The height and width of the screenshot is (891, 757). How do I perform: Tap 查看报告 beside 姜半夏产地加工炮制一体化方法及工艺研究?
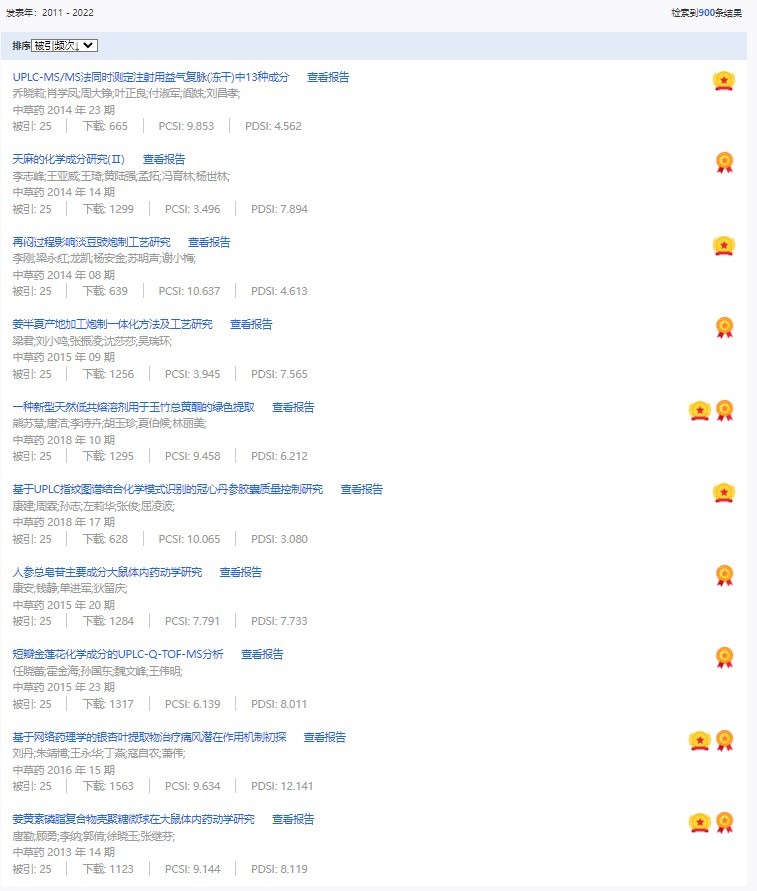(251, 324)
